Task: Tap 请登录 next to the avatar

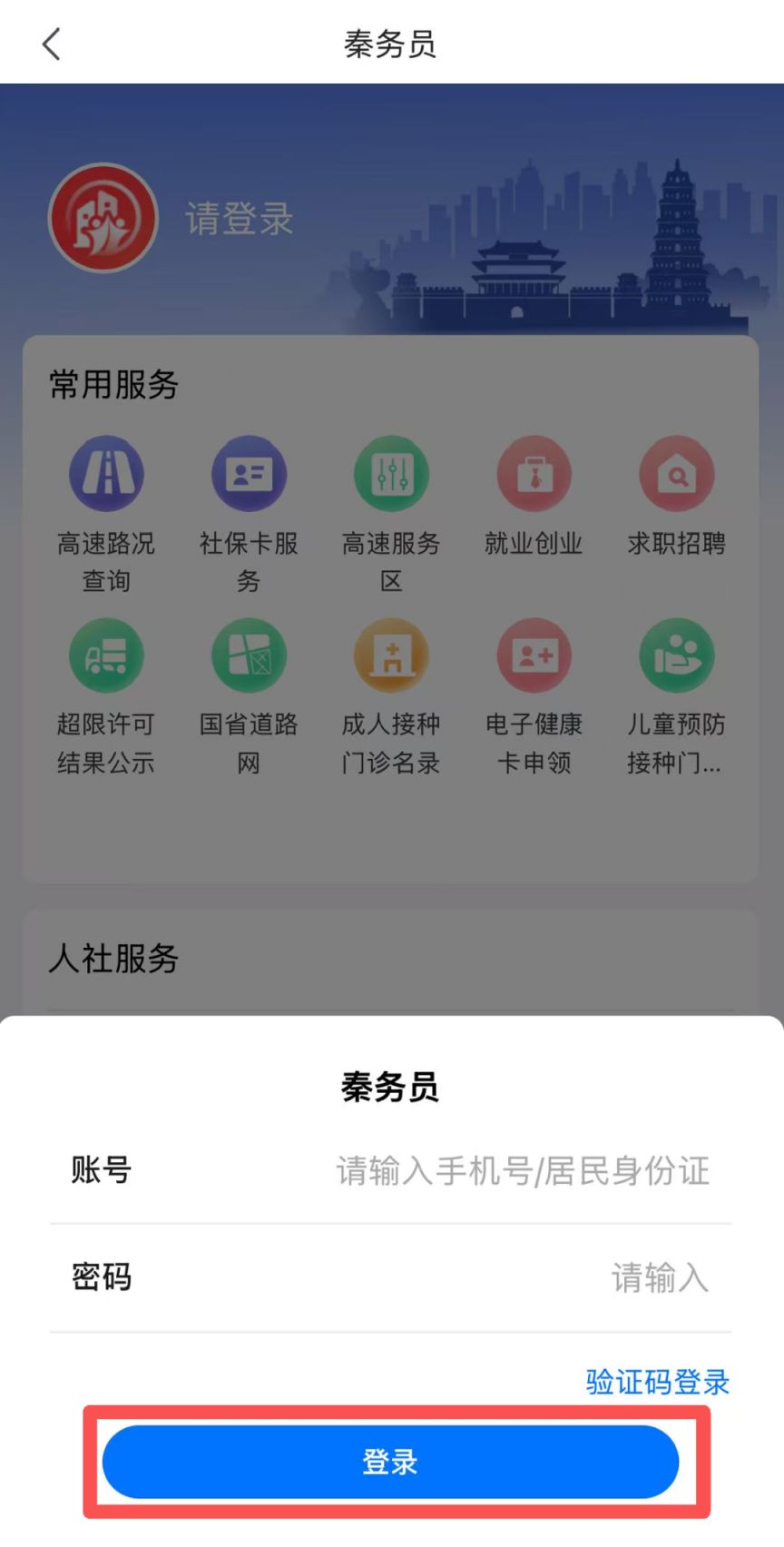Action: pyautogui.click(x=239, y=219)
